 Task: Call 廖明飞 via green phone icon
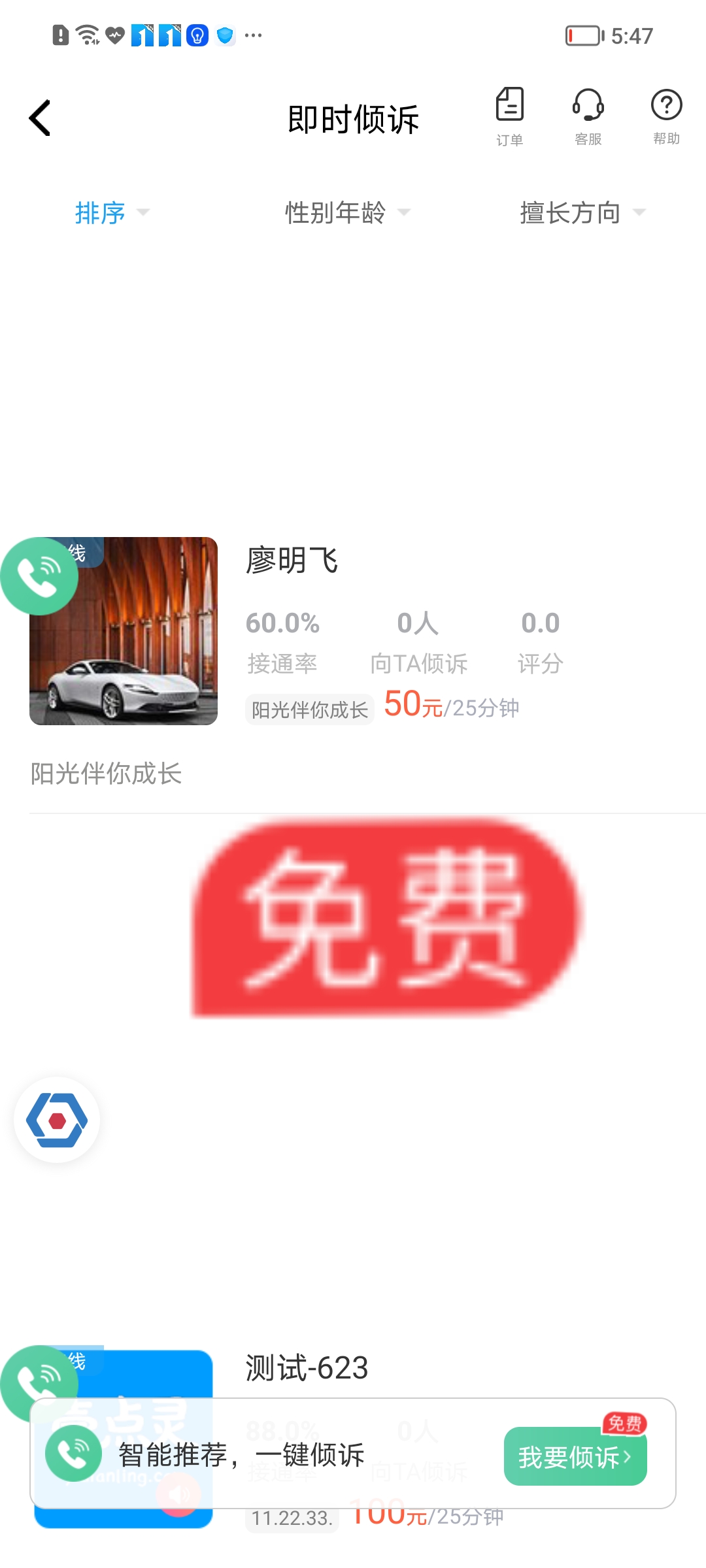pyautogui.click(x=39, y=576)
